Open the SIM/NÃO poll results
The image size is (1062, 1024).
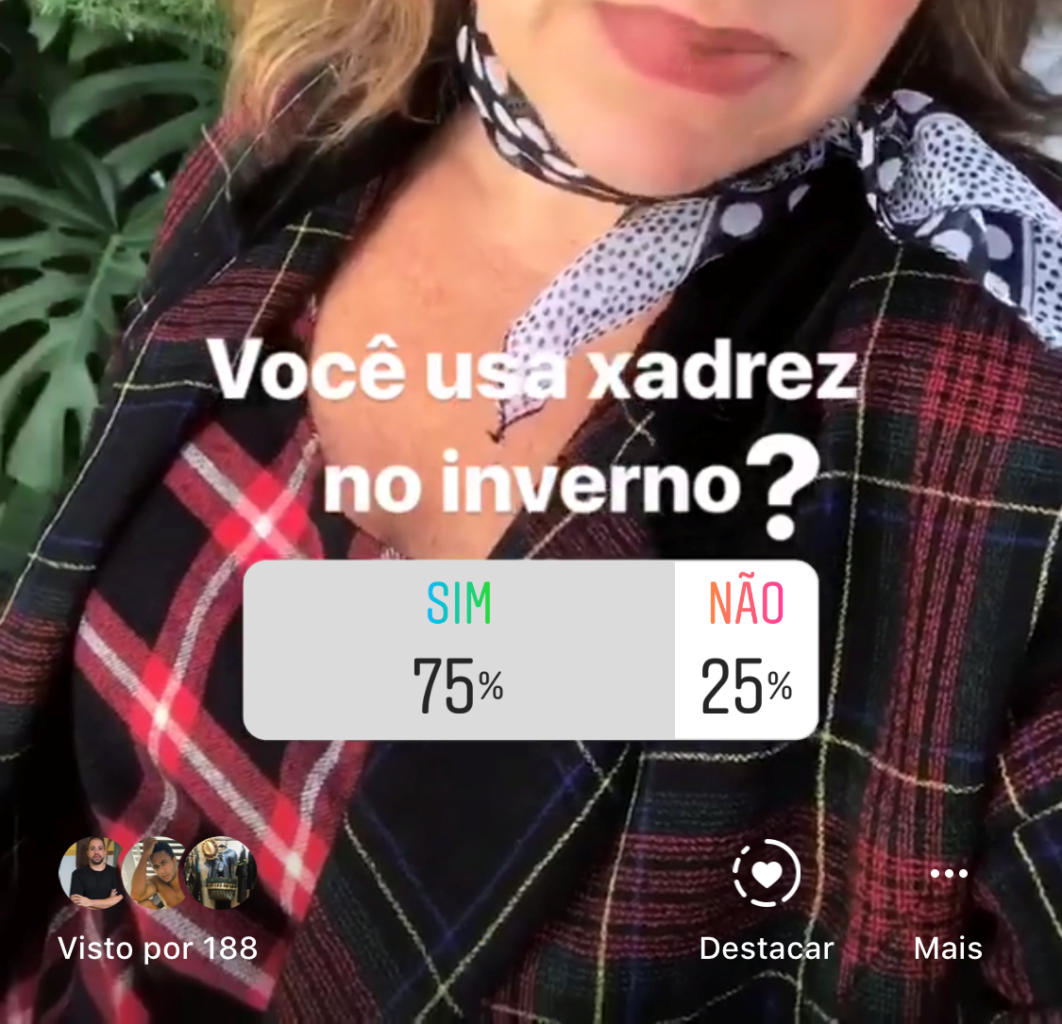[530, 650]
